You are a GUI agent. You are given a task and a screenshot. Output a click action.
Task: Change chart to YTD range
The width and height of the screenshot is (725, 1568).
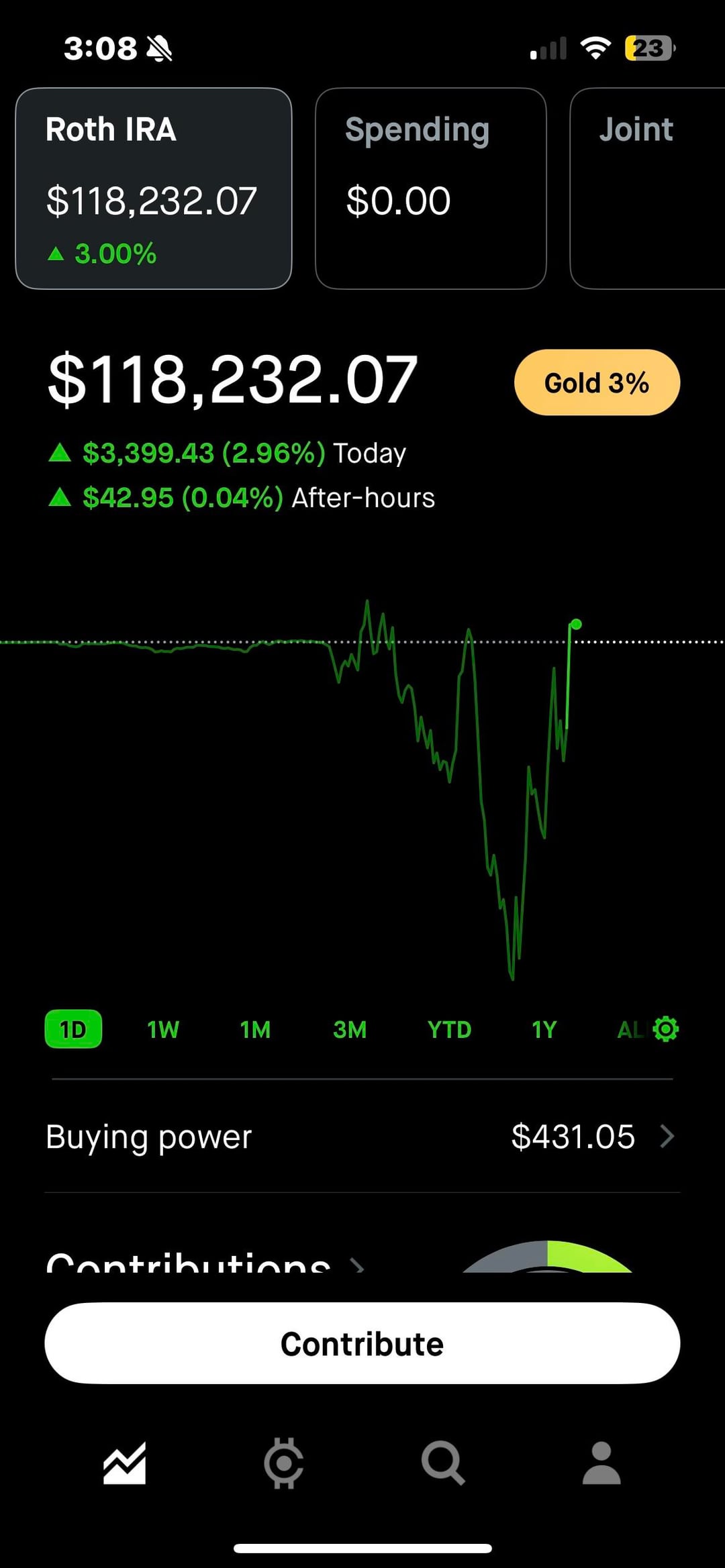[x=449, y=1029]
